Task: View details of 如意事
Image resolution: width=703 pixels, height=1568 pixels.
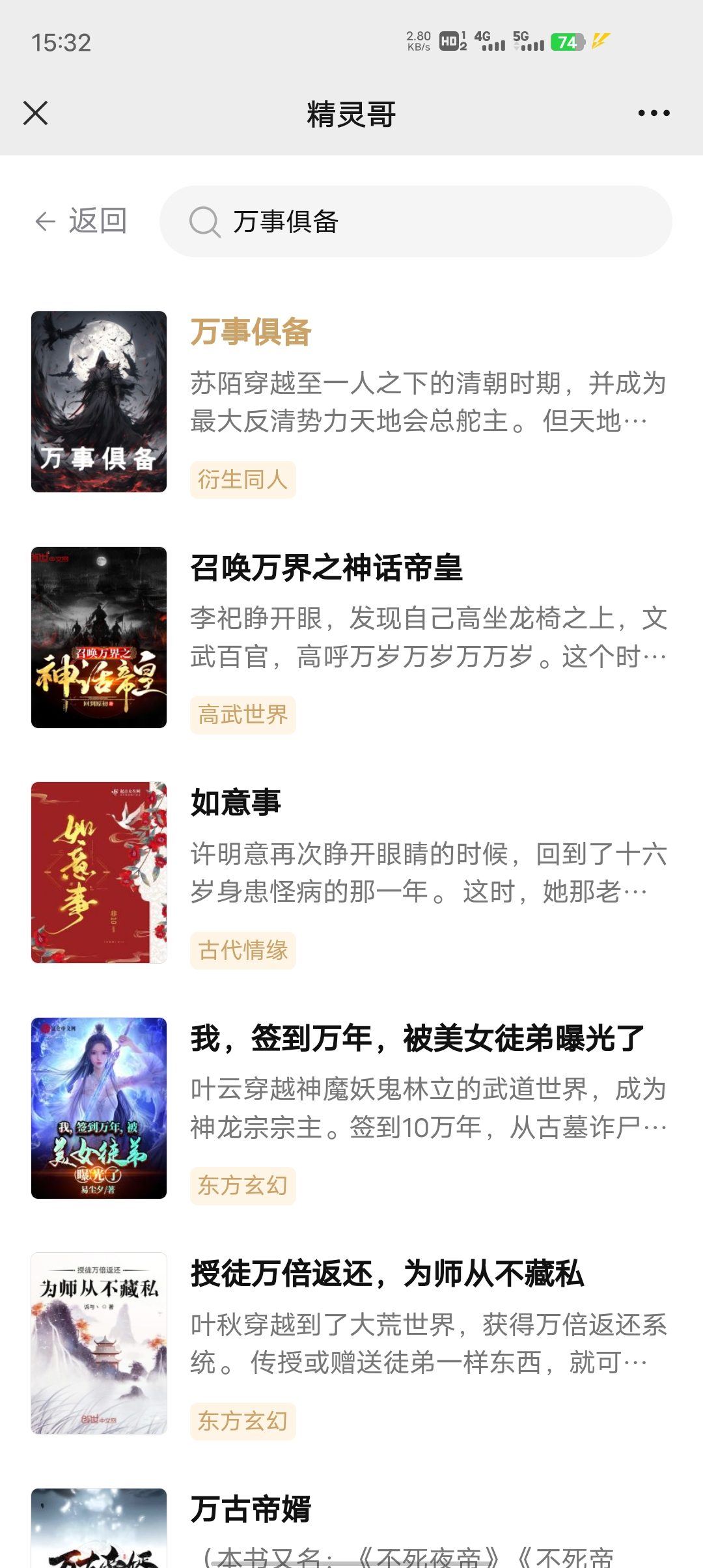Action: pyautogui.click(x=236, y=802)
